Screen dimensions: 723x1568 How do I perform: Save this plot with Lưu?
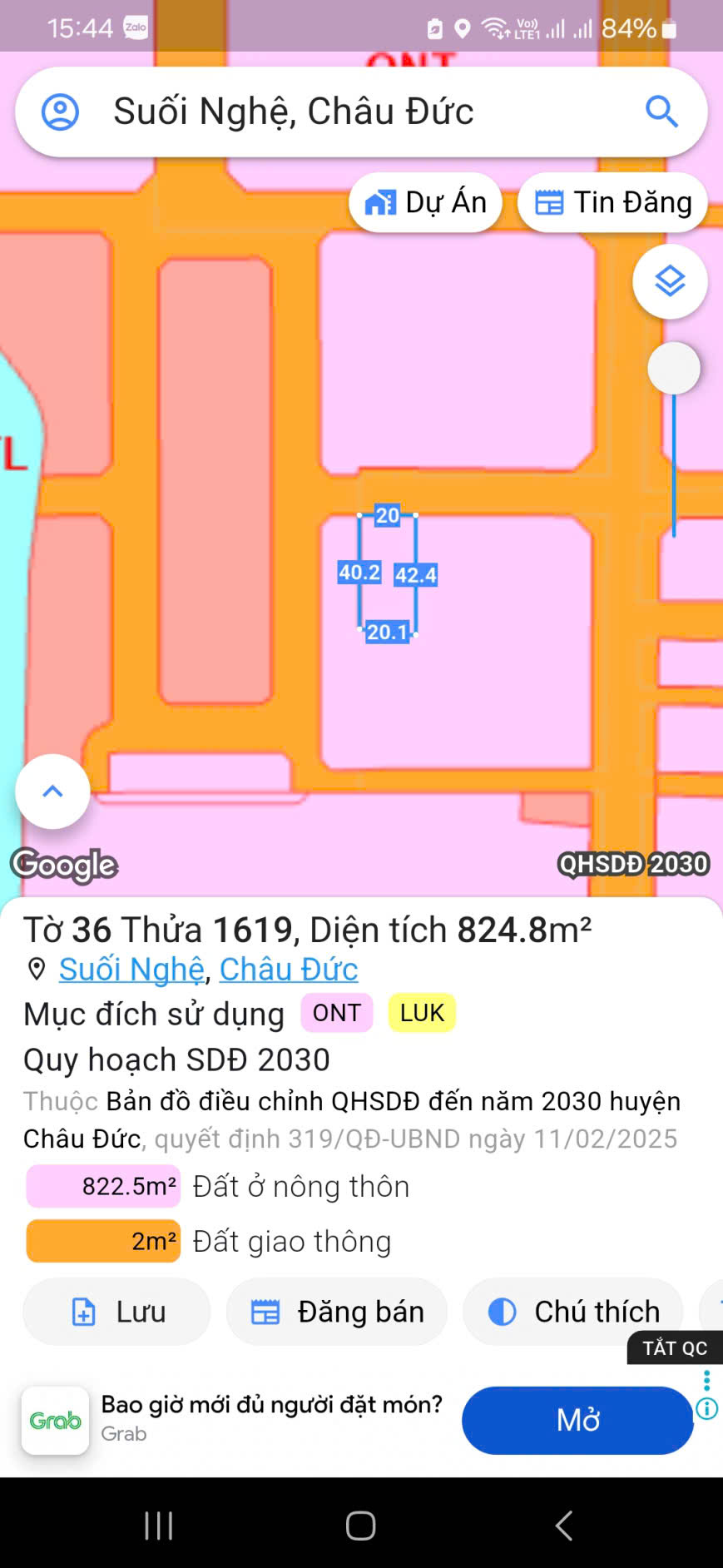(x=117, y=1312)
